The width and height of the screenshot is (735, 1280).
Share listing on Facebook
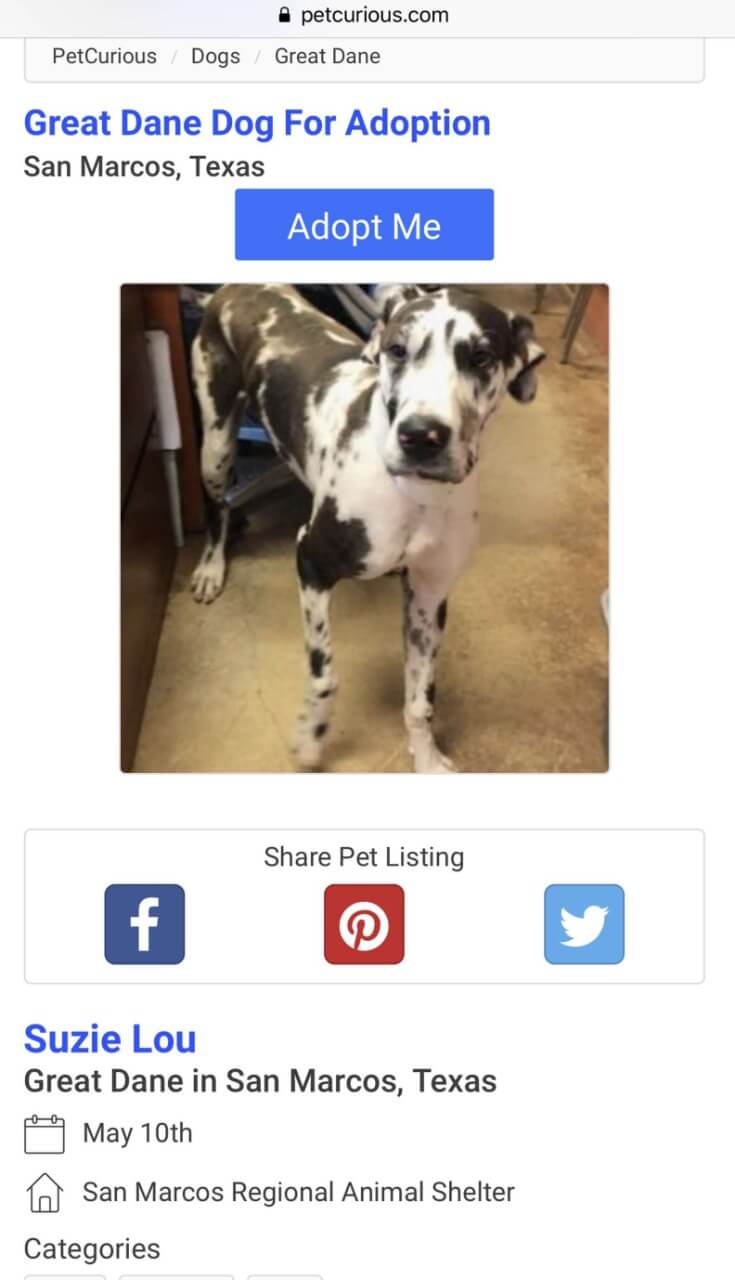[145, 924]
